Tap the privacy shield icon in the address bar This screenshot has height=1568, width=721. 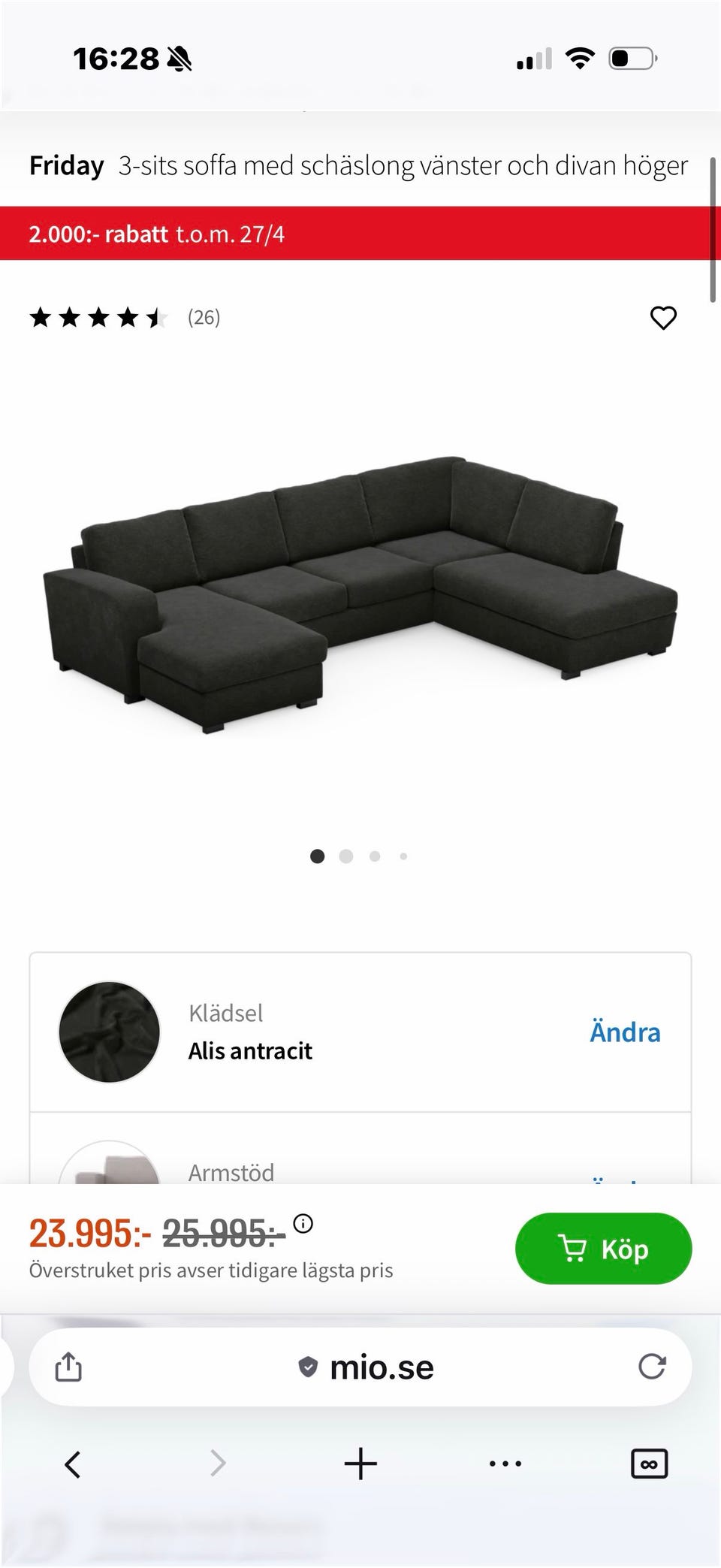coord(307,1367)
